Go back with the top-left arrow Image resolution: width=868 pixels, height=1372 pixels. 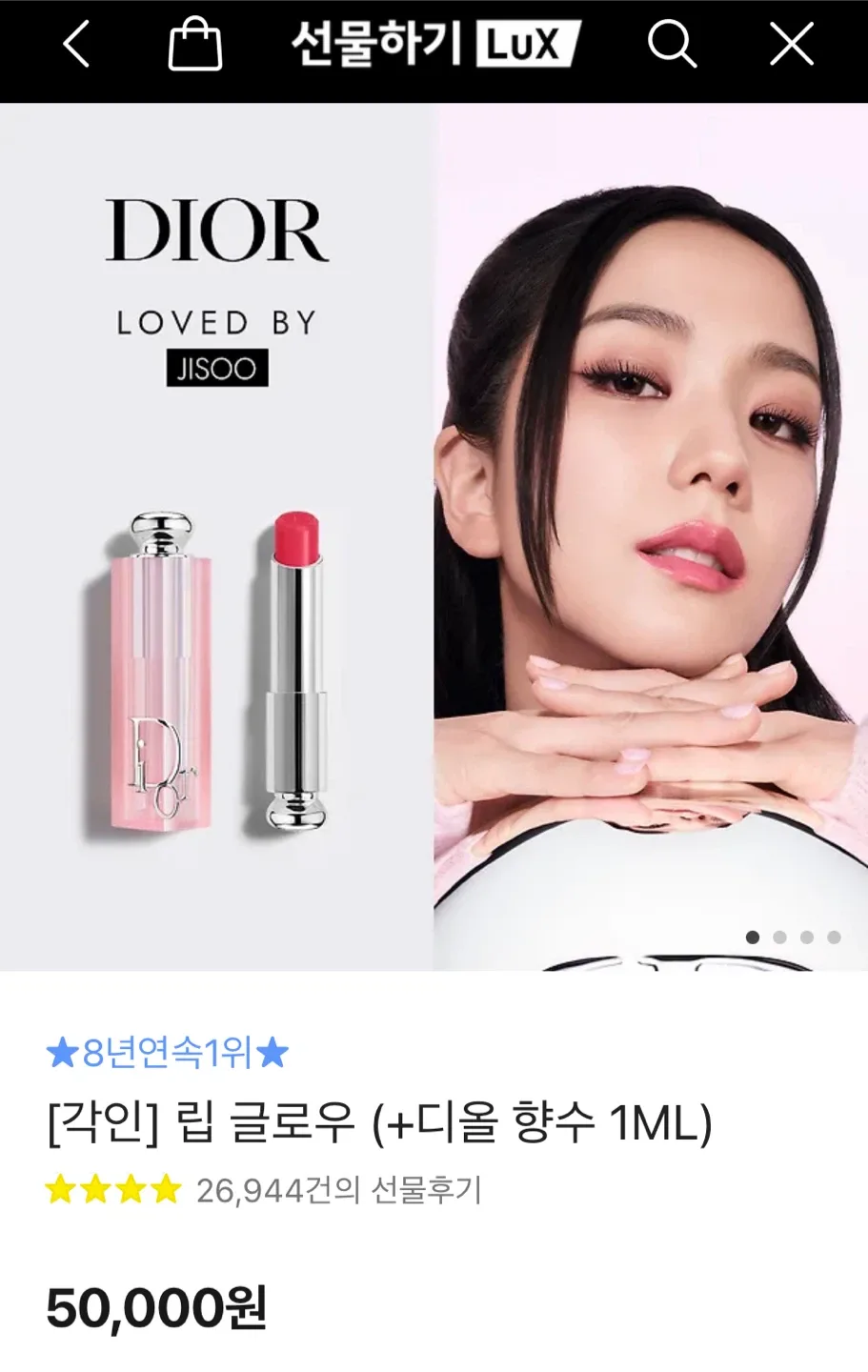click(x=76, y=45)
